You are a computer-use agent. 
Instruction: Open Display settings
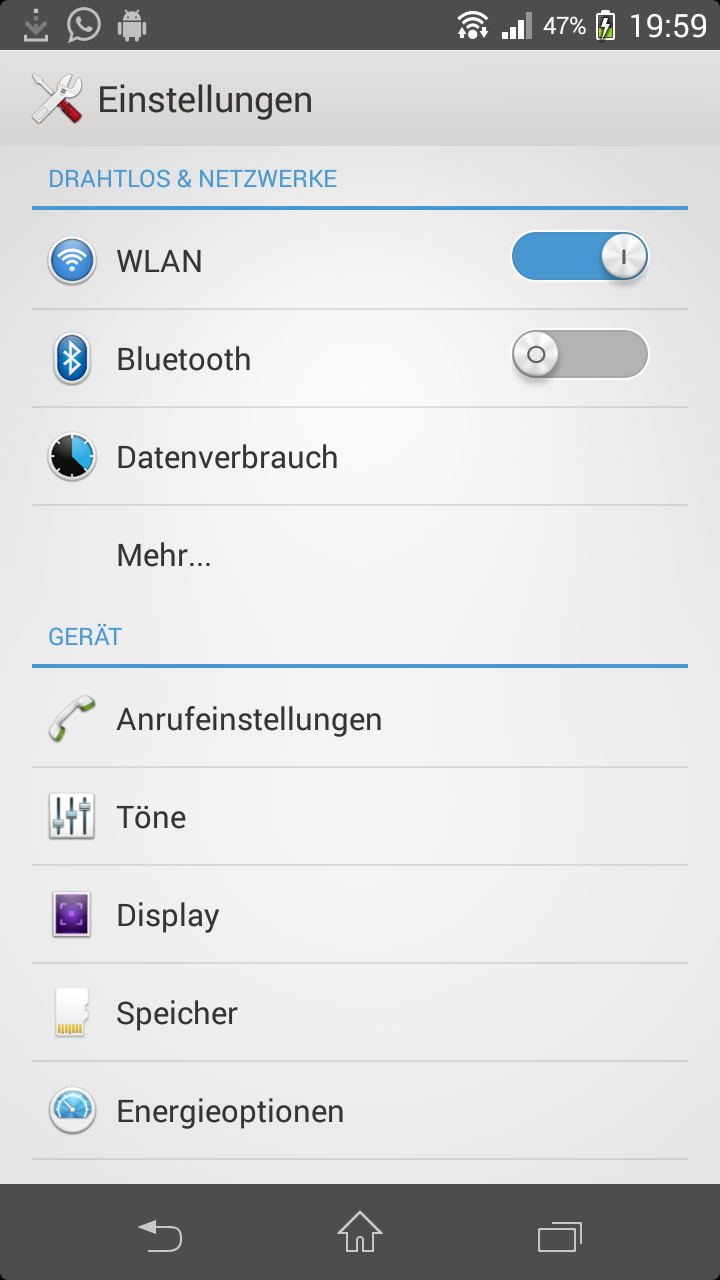(x=300, y=915)
